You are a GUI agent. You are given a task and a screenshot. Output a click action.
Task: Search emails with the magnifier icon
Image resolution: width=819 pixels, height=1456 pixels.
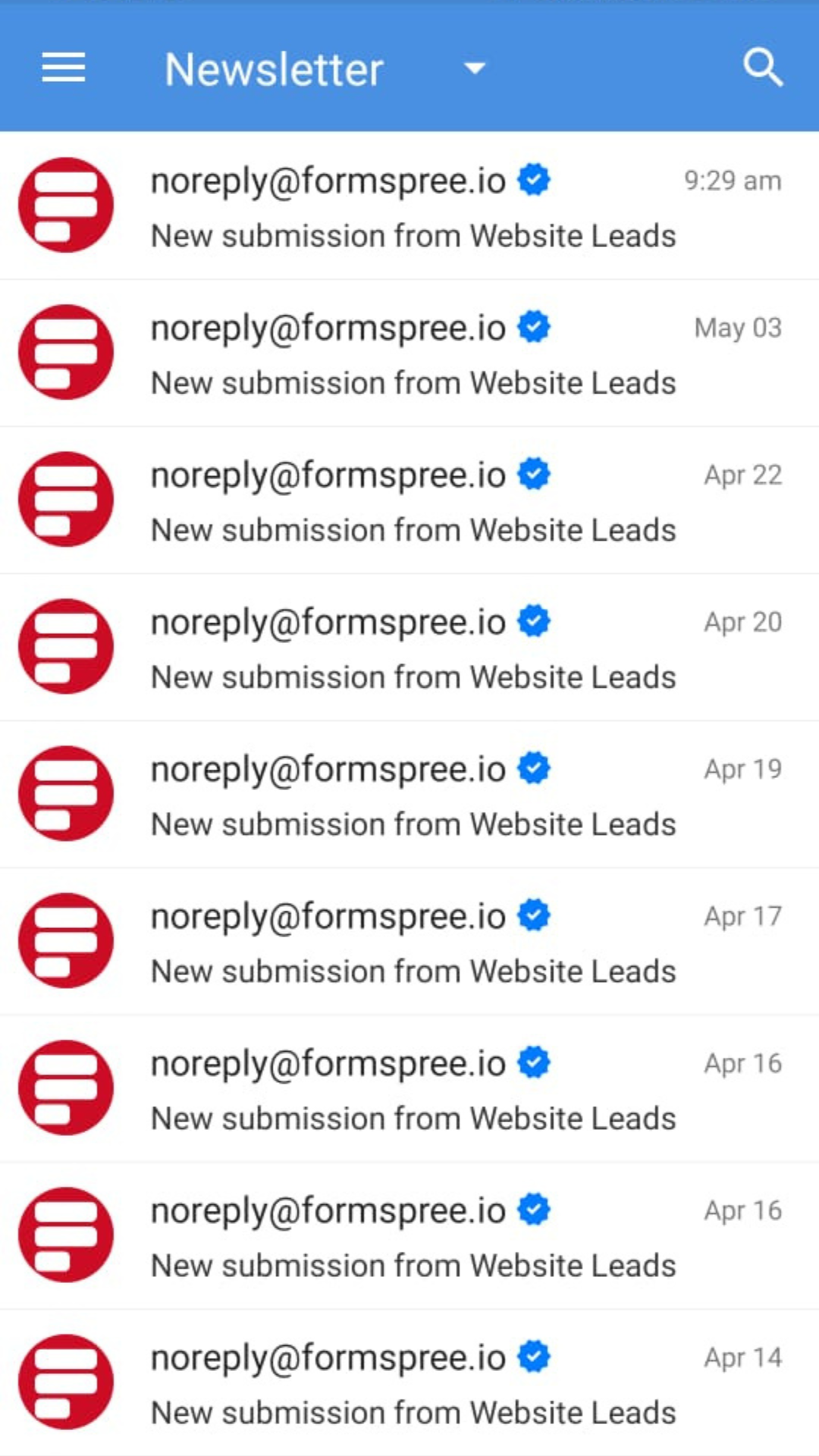tap(762, 68)
